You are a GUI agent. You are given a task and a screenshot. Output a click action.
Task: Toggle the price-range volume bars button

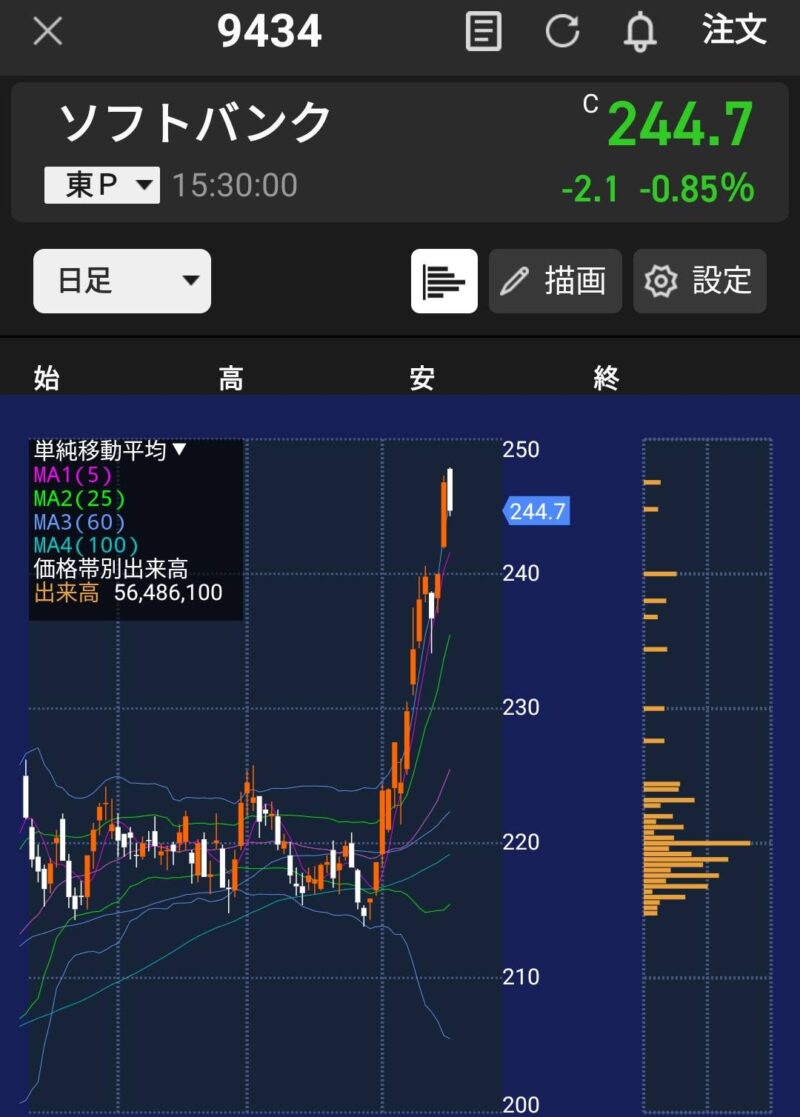[444, 281]
